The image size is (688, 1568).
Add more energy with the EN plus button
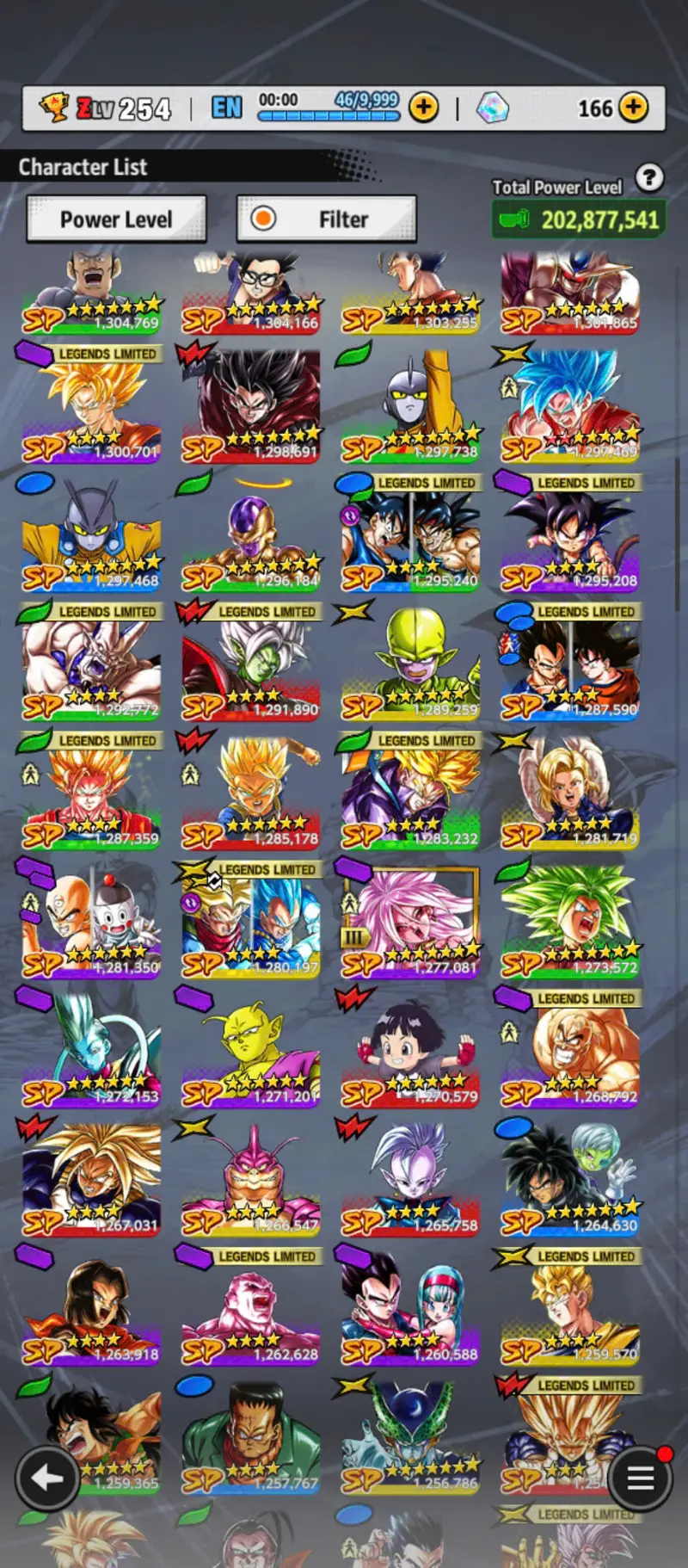pos(423,108)
